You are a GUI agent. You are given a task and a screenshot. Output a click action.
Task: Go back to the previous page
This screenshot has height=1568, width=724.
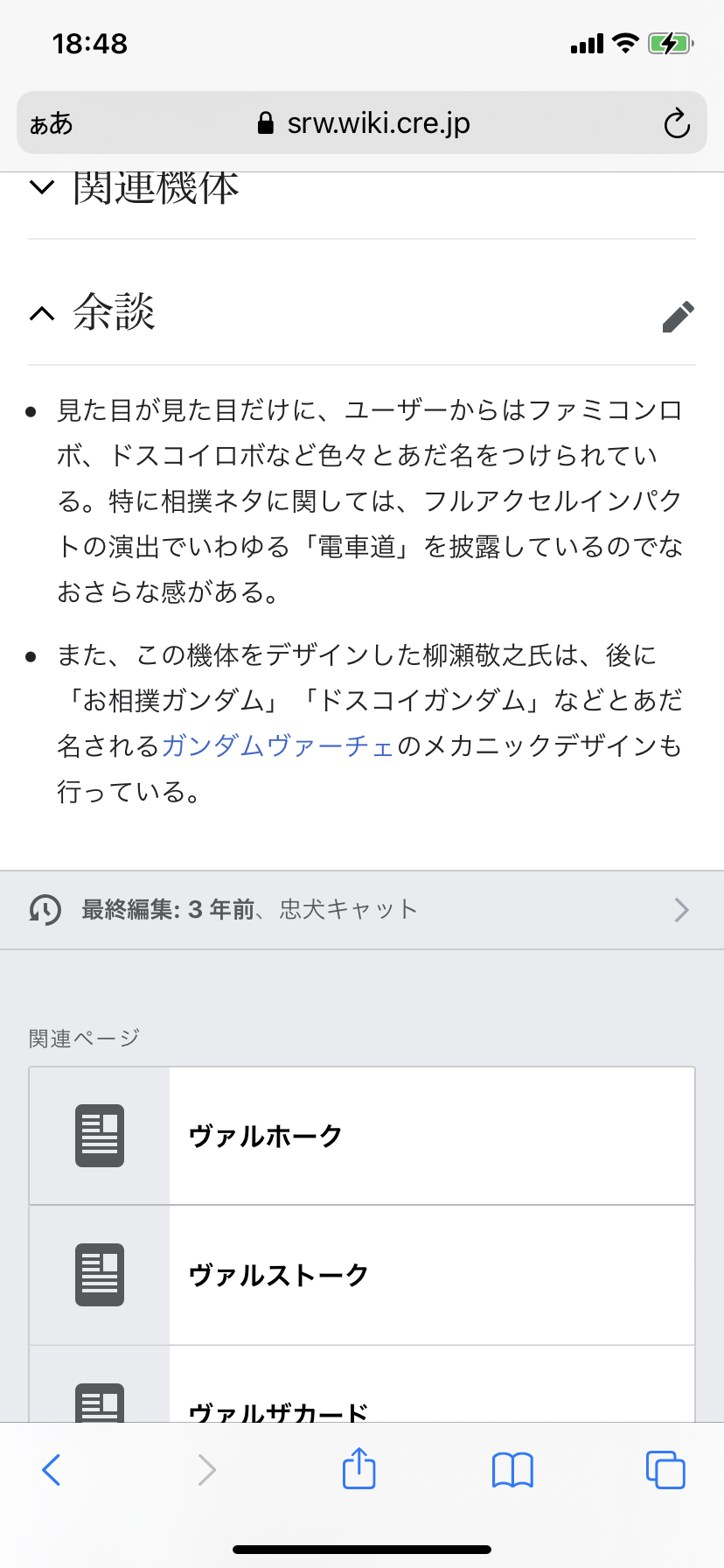click(x=52, y=1470)
